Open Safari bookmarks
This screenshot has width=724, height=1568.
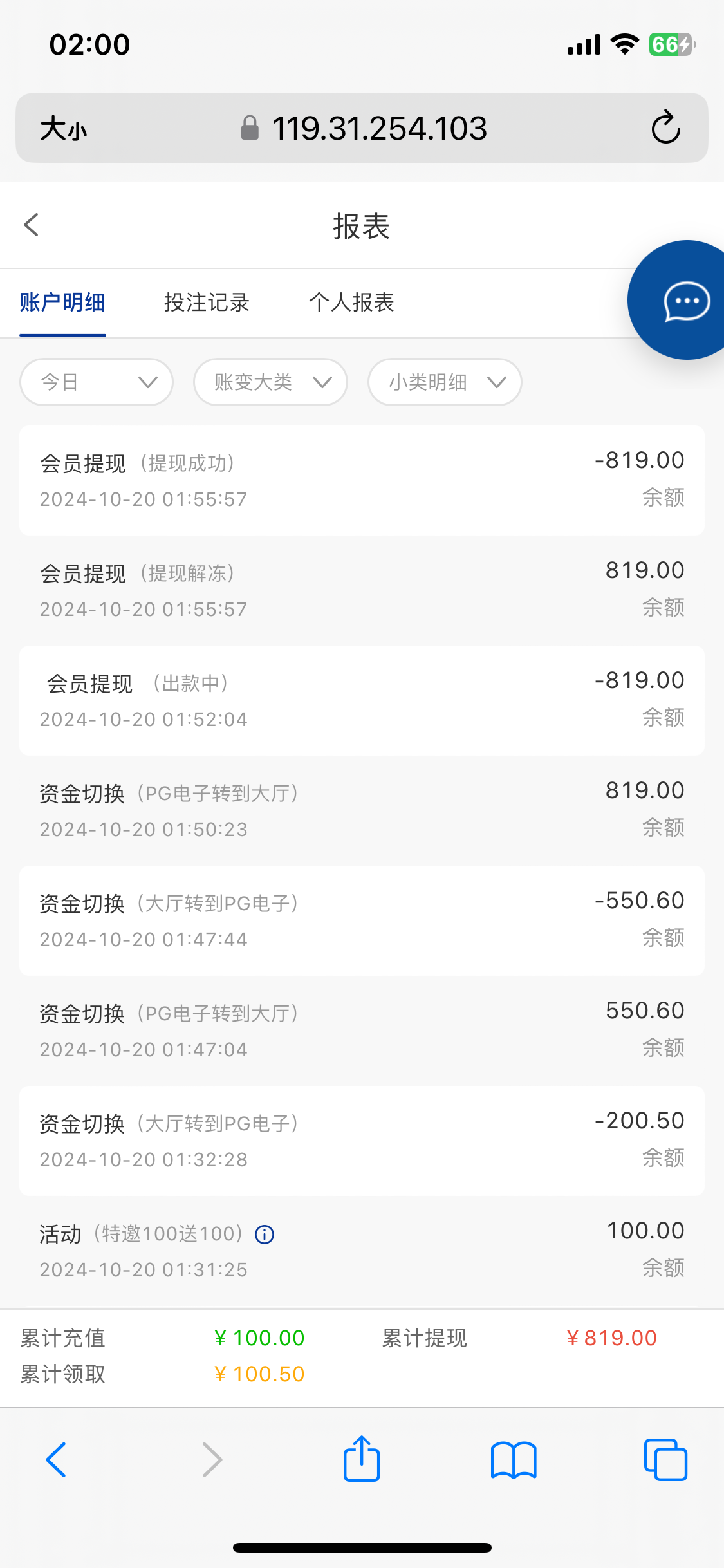(x=514, y=1460)
